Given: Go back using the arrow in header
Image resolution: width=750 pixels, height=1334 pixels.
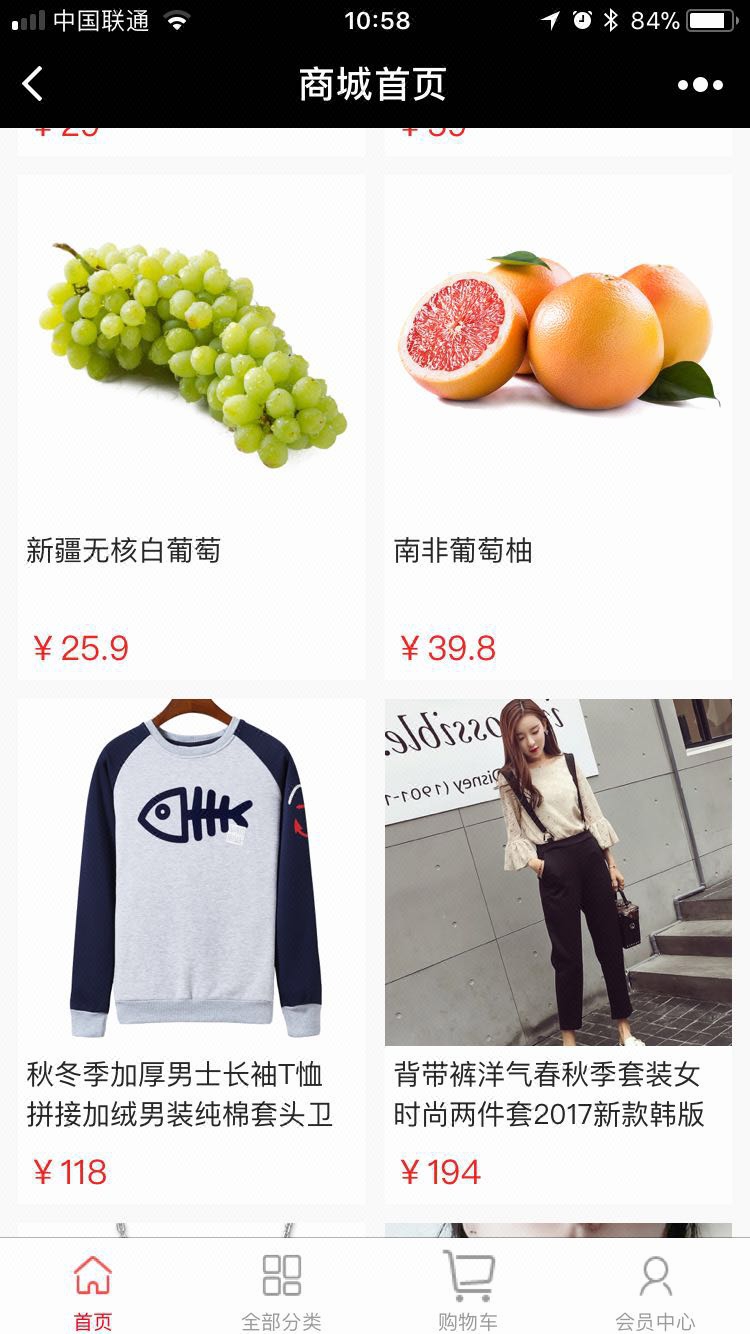Looking at the screenshot, I should click(33, 84).
